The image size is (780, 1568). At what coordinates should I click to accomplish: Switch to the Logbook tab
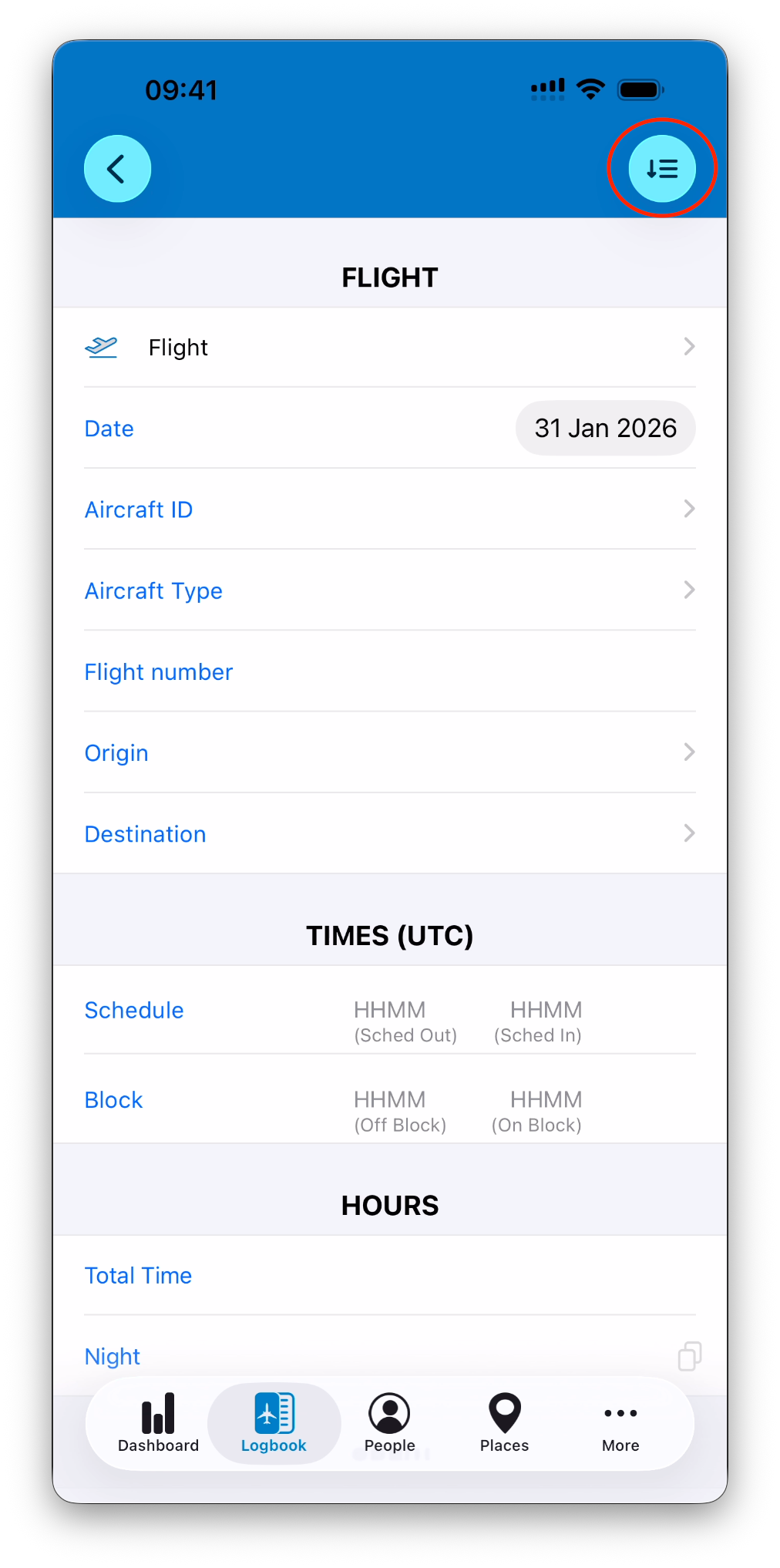274,1423
